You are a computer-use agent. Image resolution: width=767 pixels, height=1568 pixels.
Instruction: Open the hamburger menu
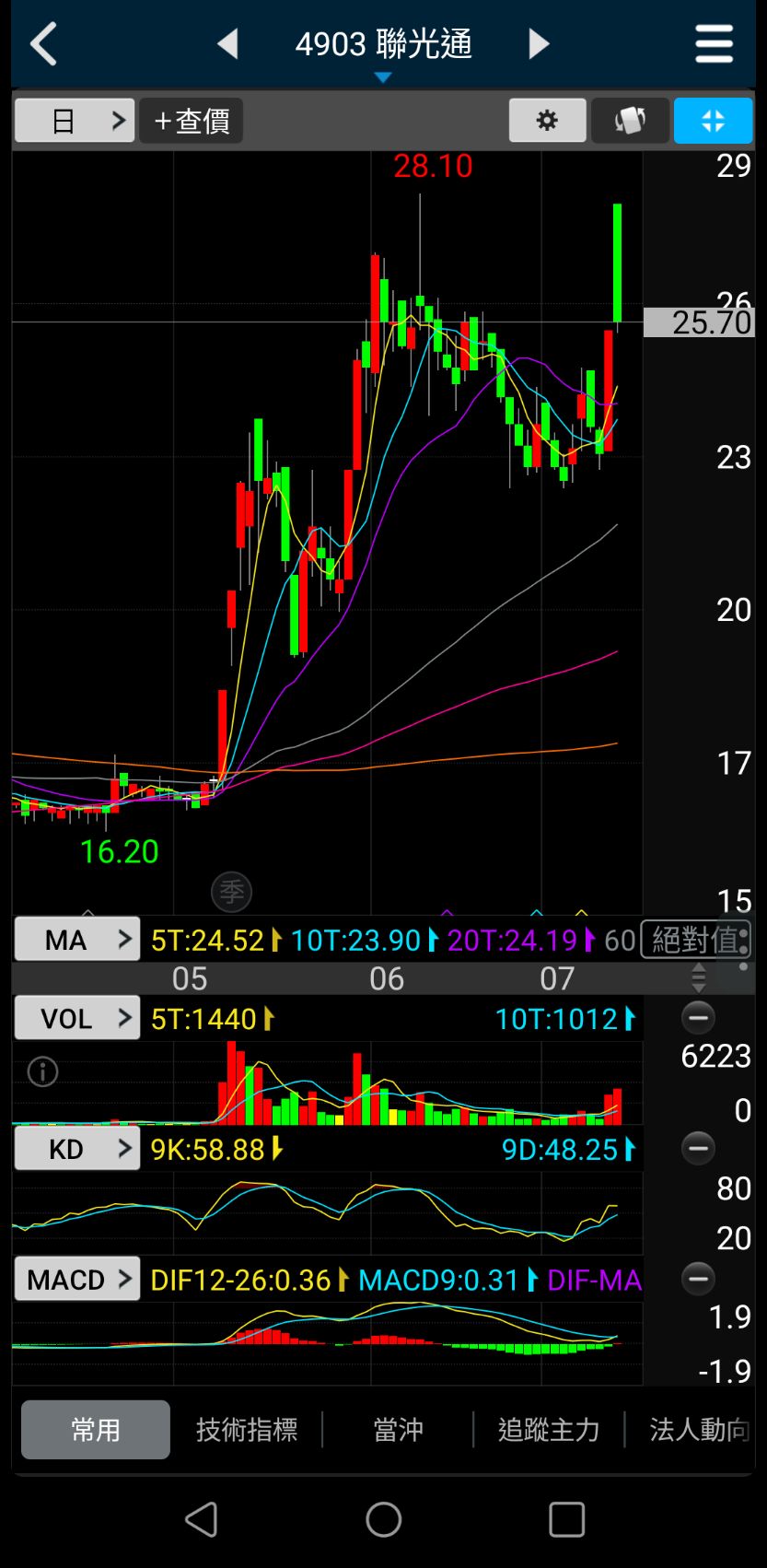tap(714, 43)
